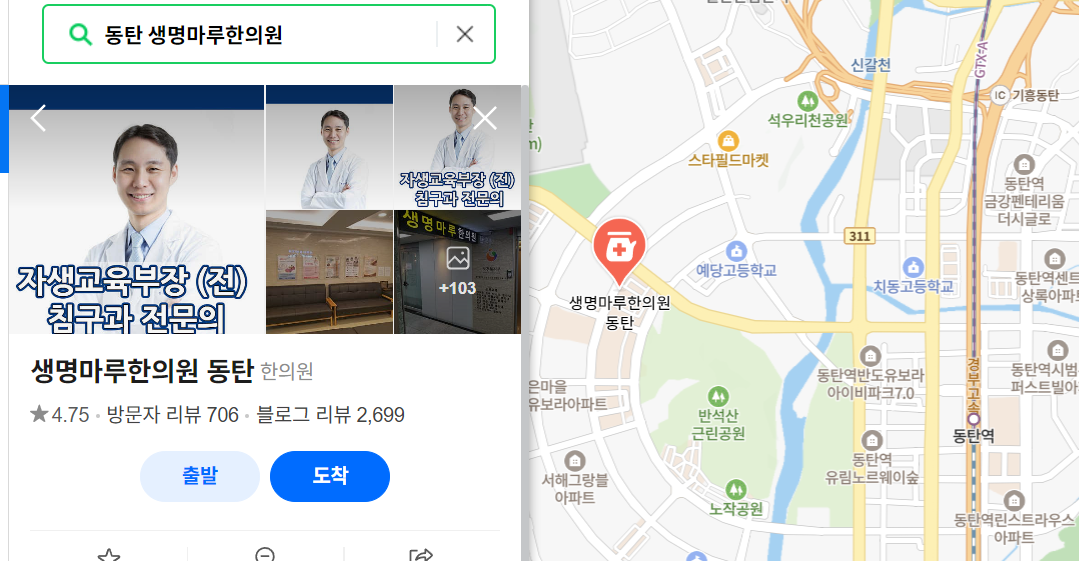Close the place panel with the X
Image resolution: width=1079 pixels, height=561 pixels.
click(486, 119)
